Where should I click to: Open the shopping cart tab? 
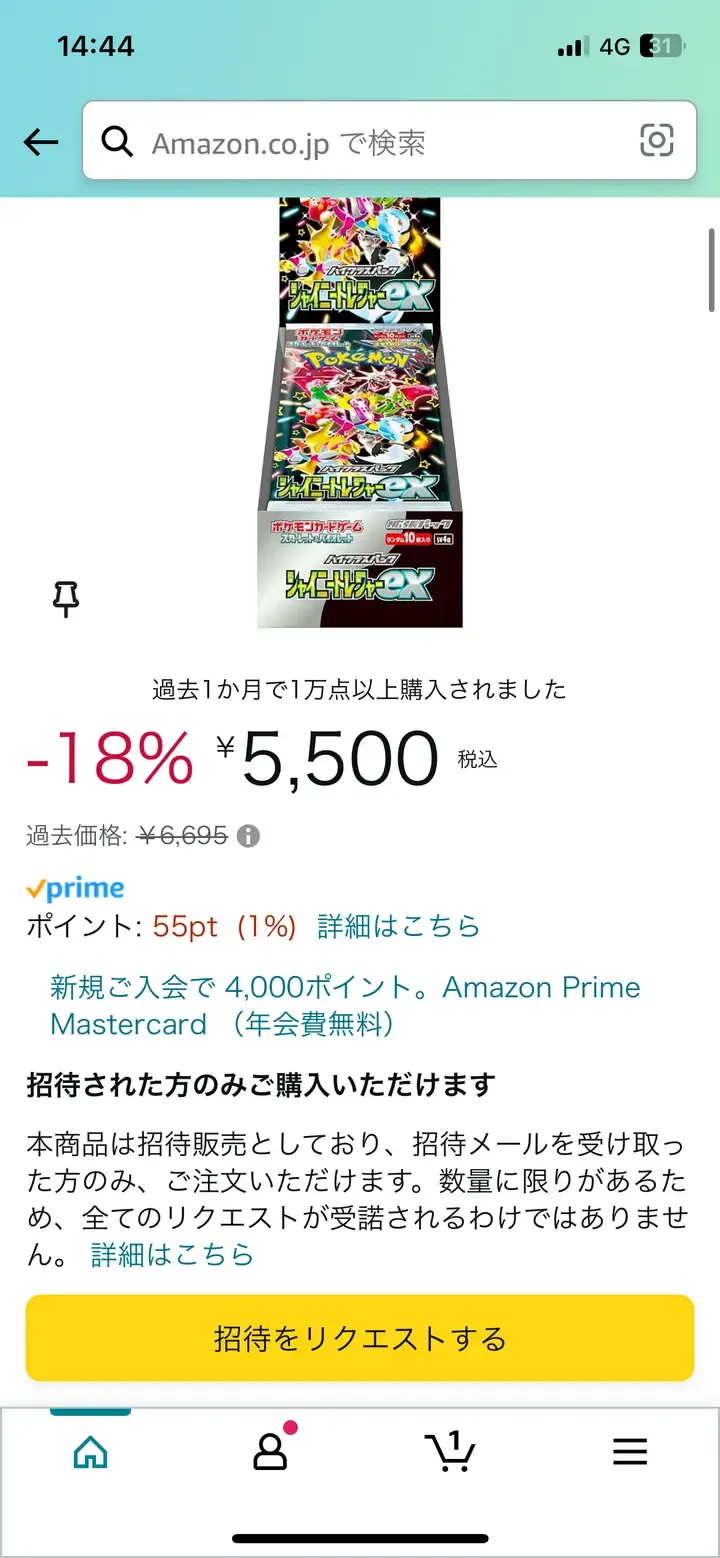(450, 1451)
